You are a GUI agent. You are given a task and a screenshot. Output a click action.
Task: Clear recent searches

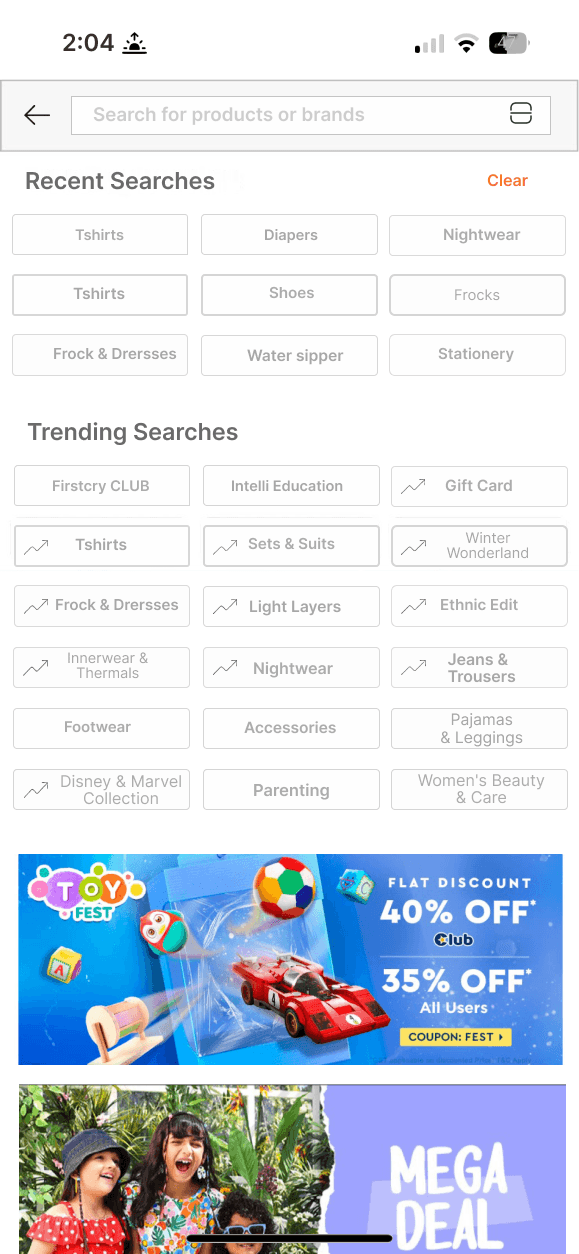(x=507, y=181)
